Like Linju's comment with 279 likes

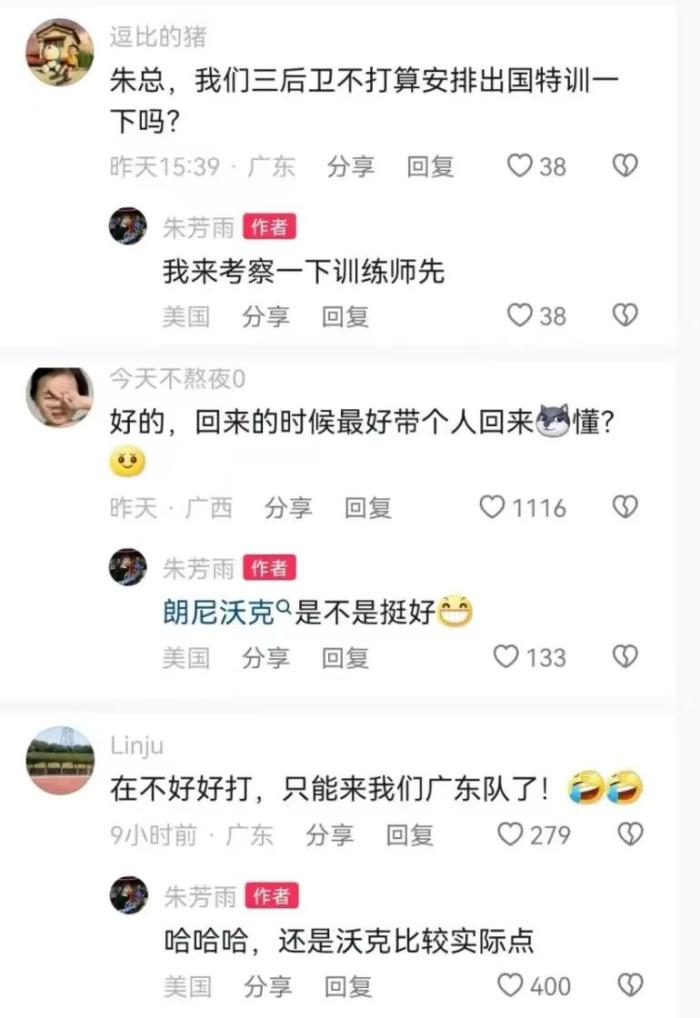[x=511, y=834]
